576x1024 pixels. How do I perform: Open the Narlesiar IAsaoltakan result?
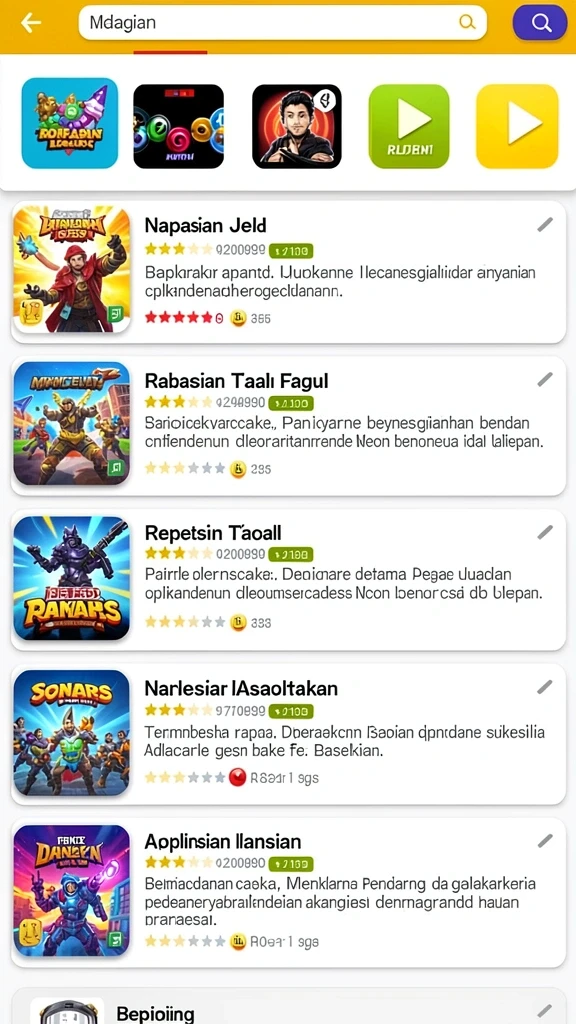[288, 734]
